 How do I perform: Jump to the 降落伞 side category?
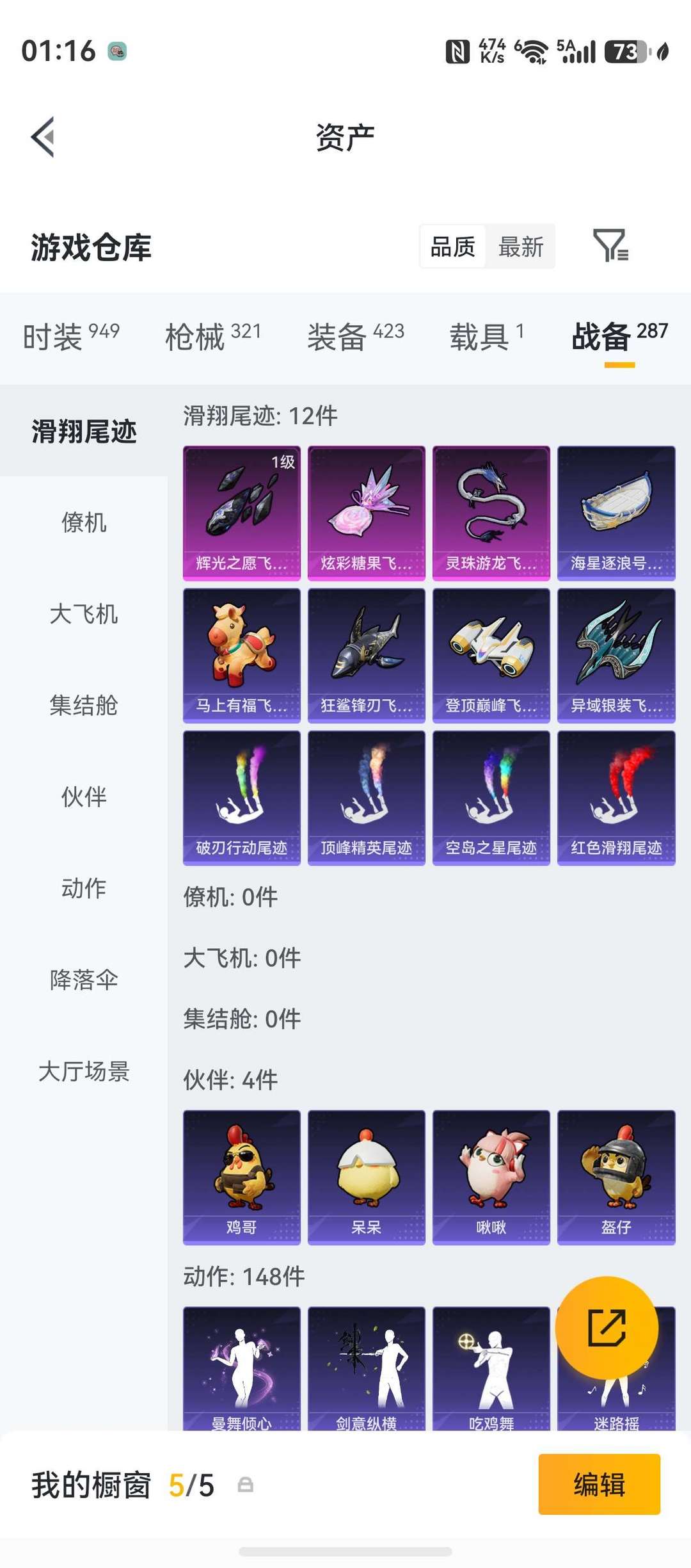pyautogui.click(x=84, y=980)
